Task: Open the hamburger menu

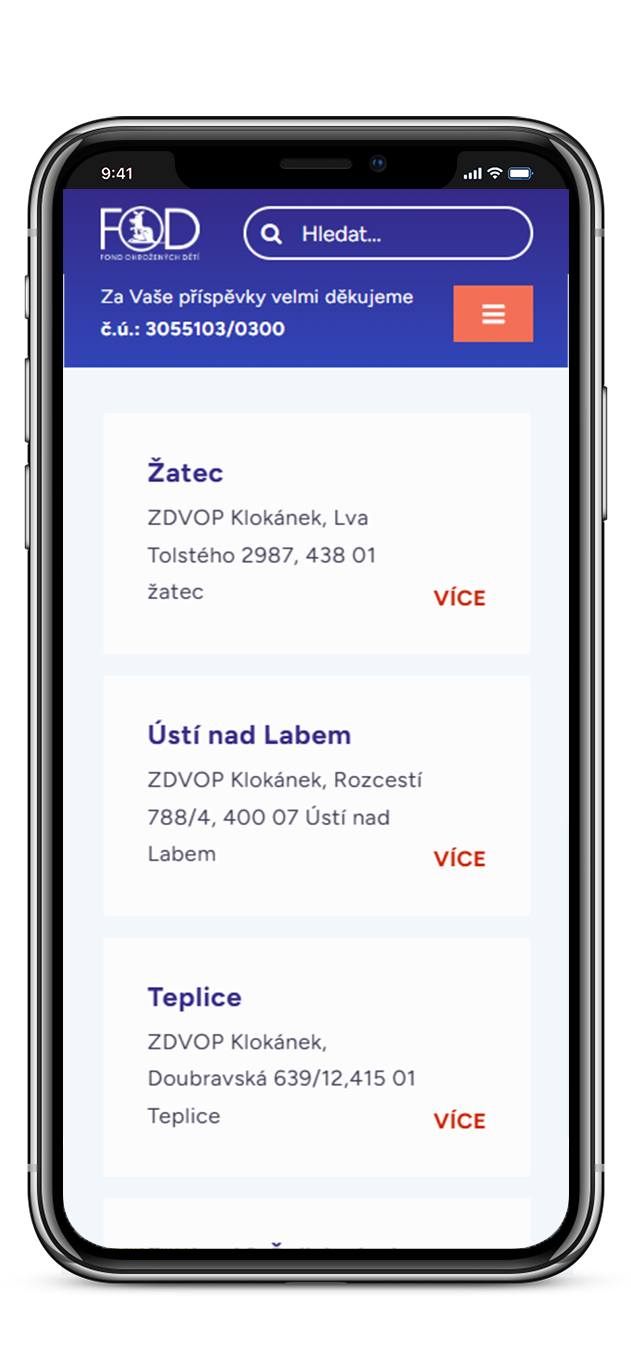Action: pyautogui.click(x=493, y=314)
